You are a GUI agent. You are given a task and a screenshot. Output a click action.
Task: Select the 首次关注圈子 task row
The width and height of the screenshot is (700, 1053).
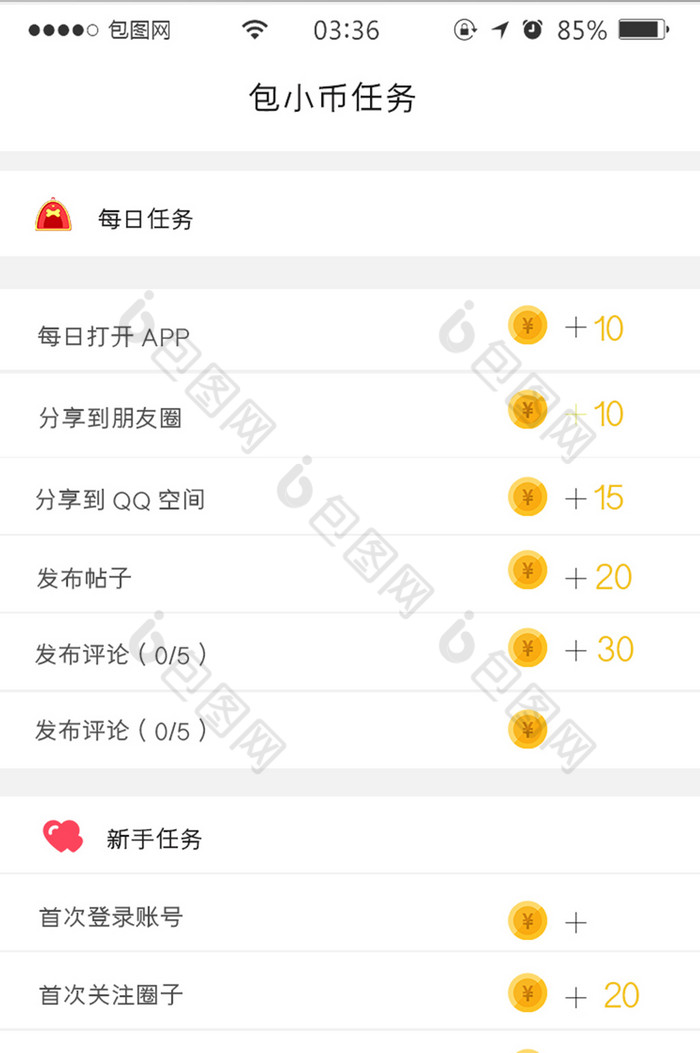pos(111,995)
